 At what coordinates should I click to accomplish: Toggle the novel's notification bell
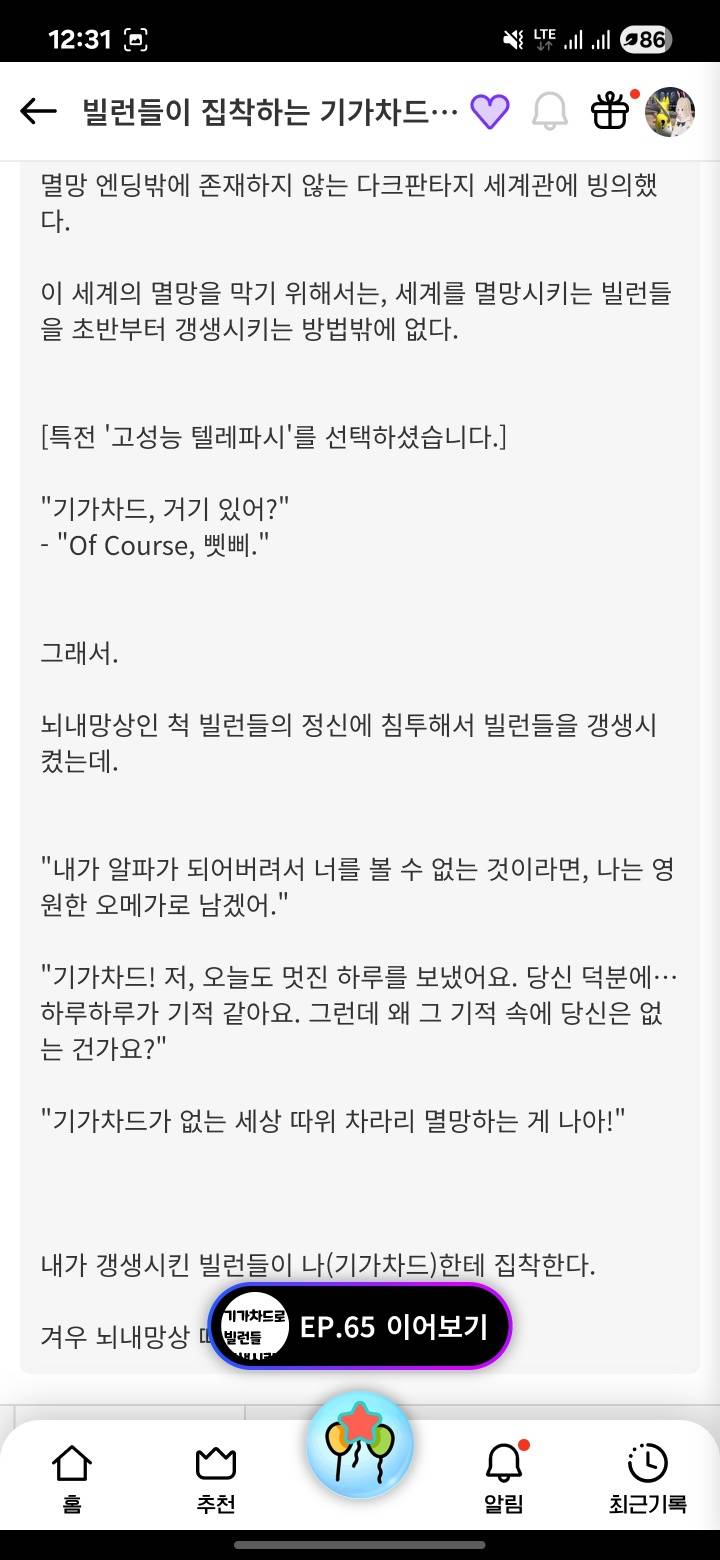click(x=549, y=112)
